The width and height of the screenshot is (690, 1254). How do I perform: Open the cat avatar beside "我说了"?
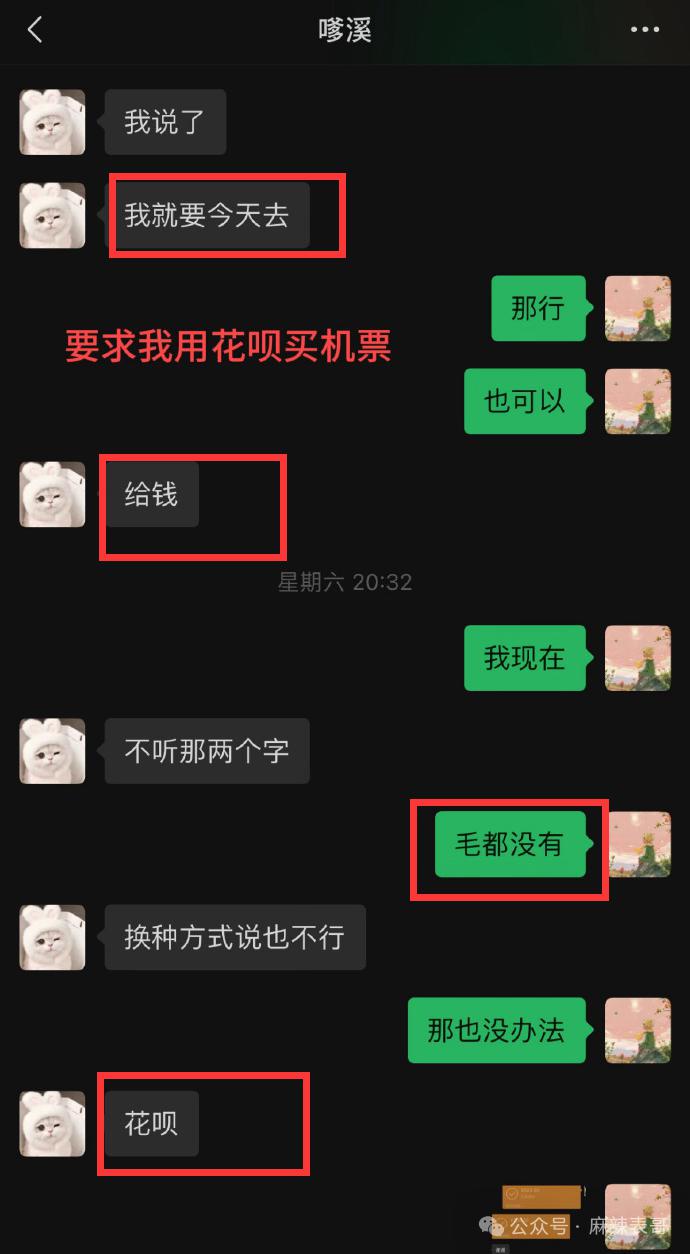click(x=52, y=122)
